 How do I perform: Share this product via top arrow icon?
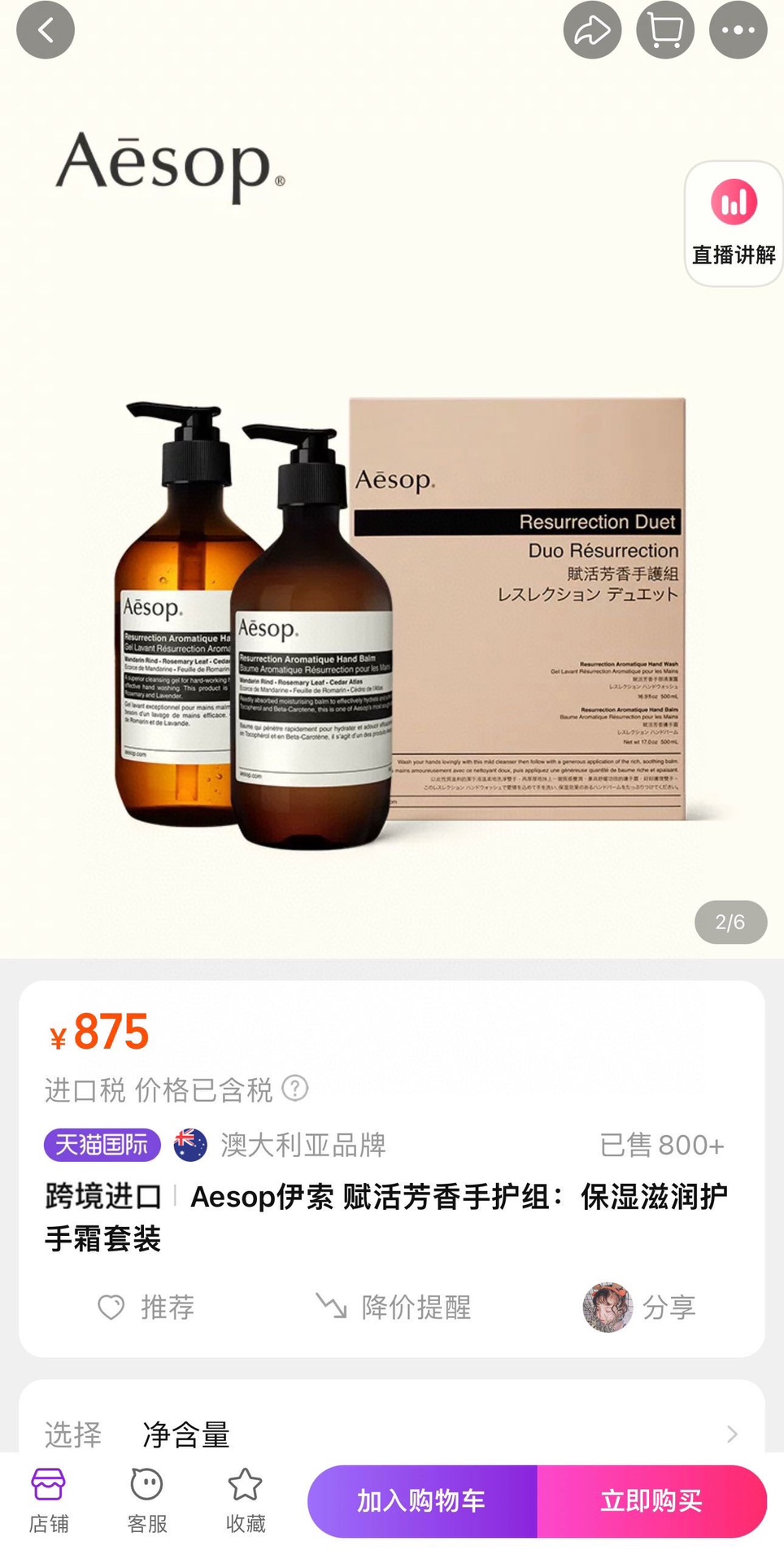click(x=592, y=30)
